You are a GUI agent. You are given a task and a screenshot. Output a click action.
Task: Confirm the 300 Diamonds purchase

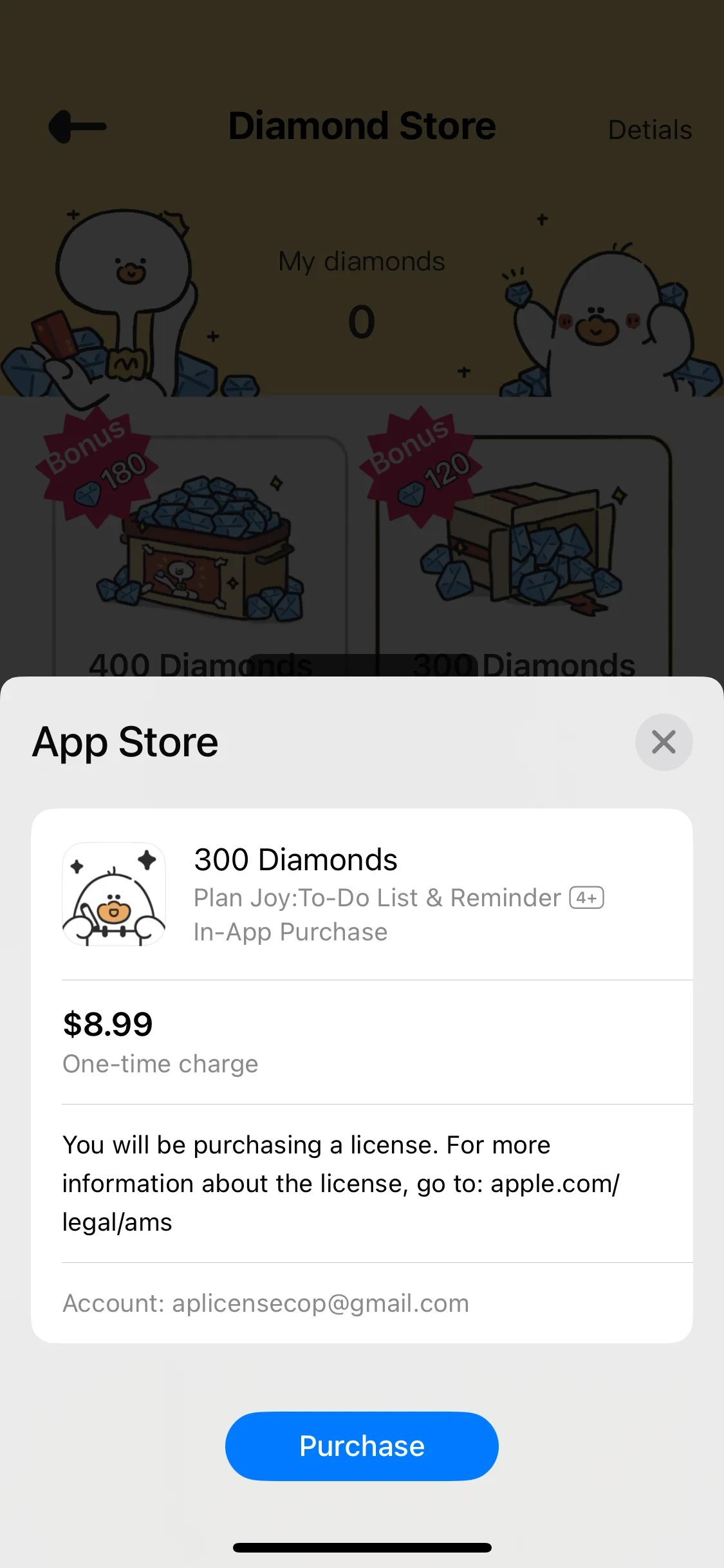[362, 1446]
